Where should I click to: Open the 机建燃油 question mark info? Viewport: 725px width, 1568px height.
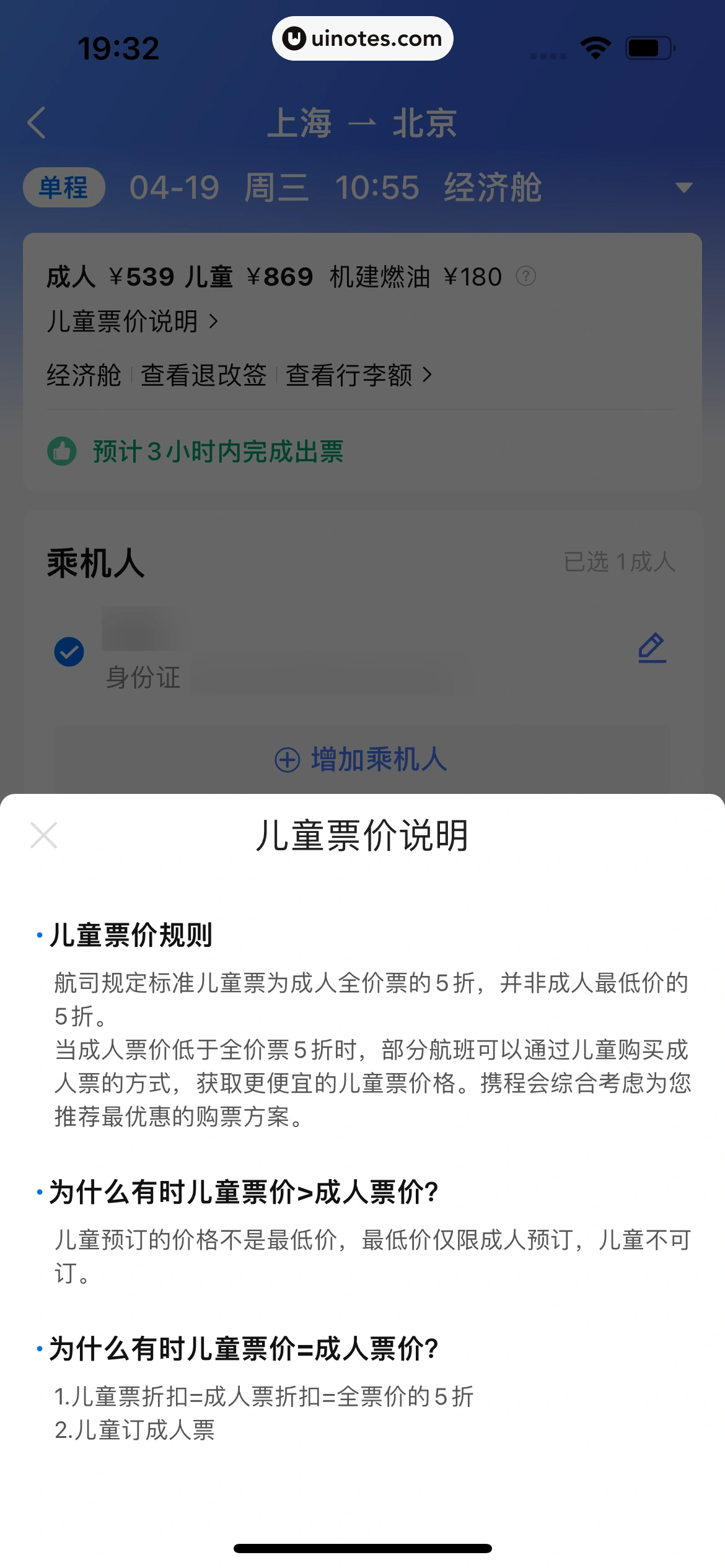click(x=525, y=276)
